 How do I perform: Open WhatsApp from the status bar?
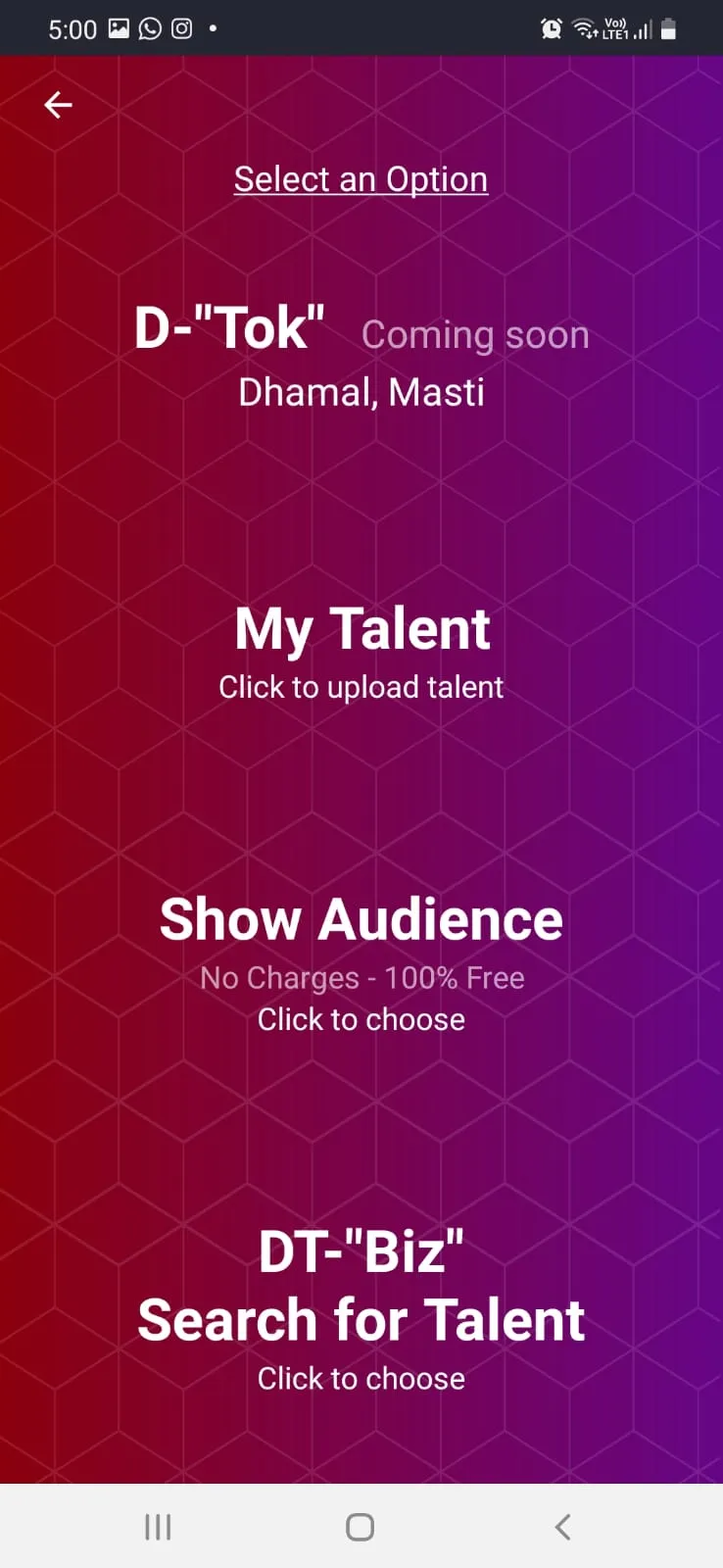[x=149, y=28]
